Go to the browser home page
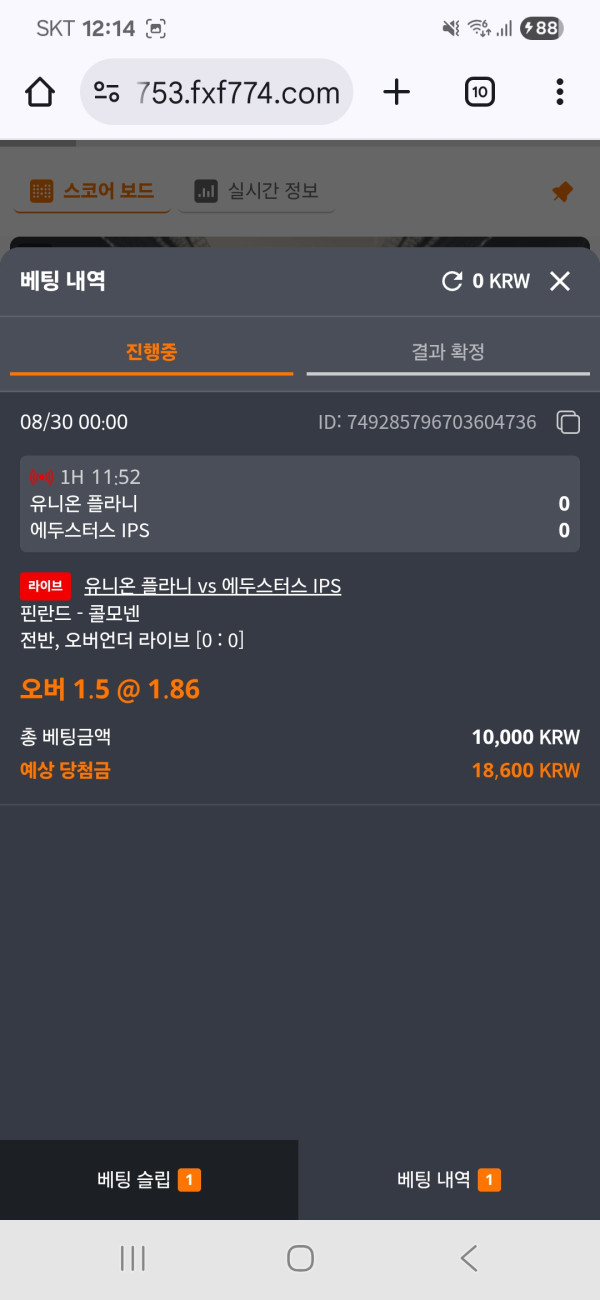The image size is (600, 1300). [x=40, y=92]
